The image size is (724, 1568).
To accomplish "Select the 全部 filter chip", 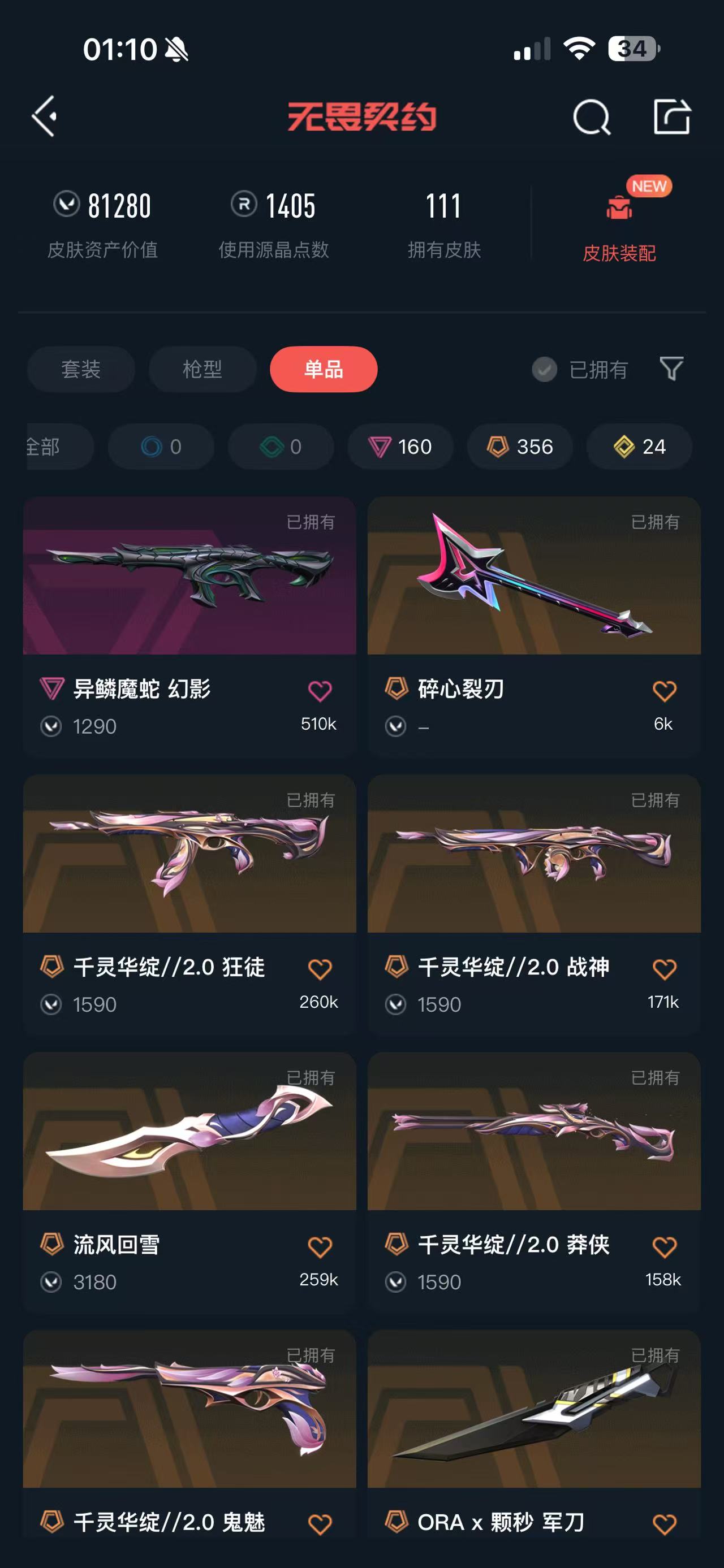I will click(59, 446).
